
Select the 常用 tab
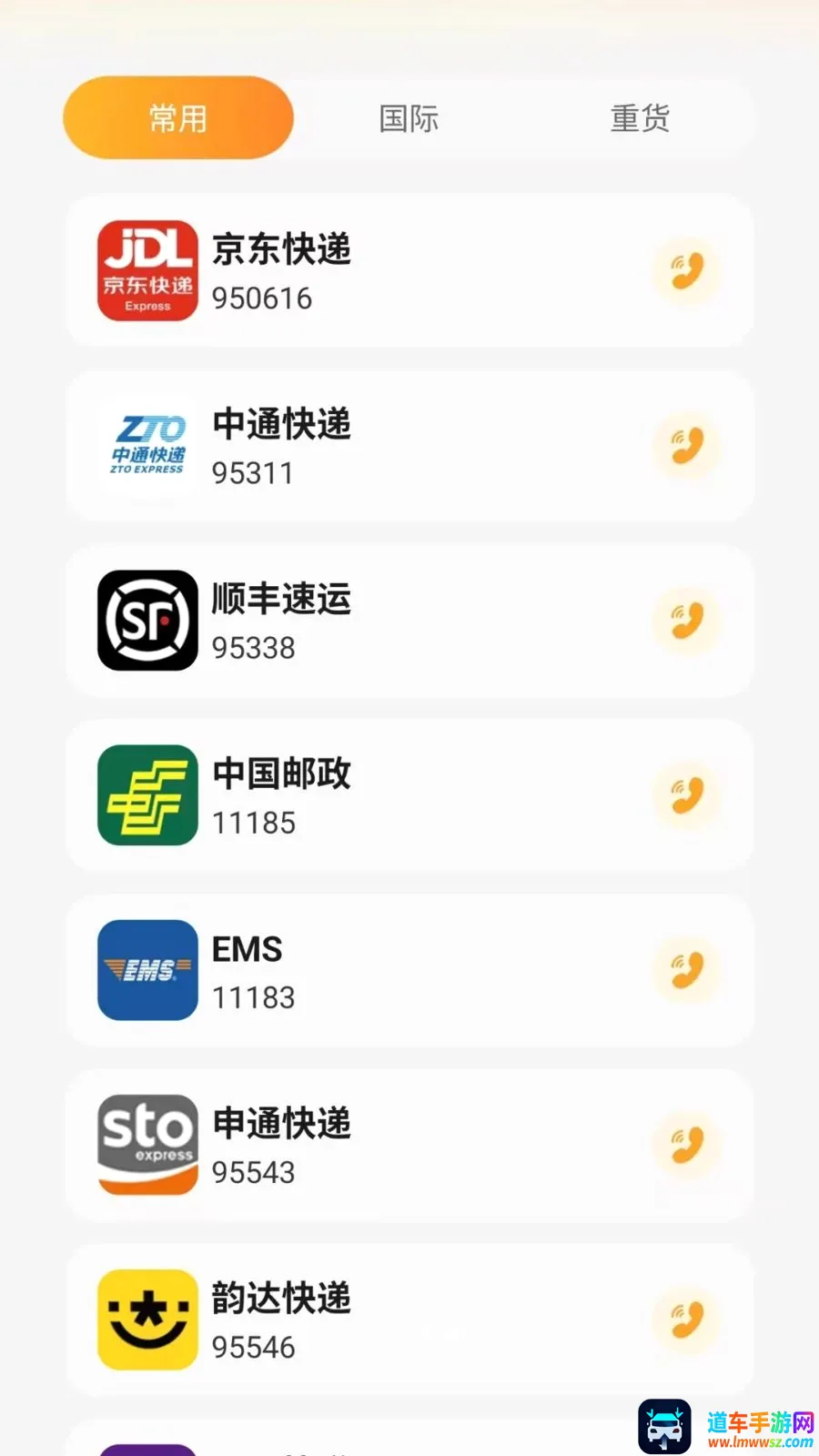click(x=178, y=118)
